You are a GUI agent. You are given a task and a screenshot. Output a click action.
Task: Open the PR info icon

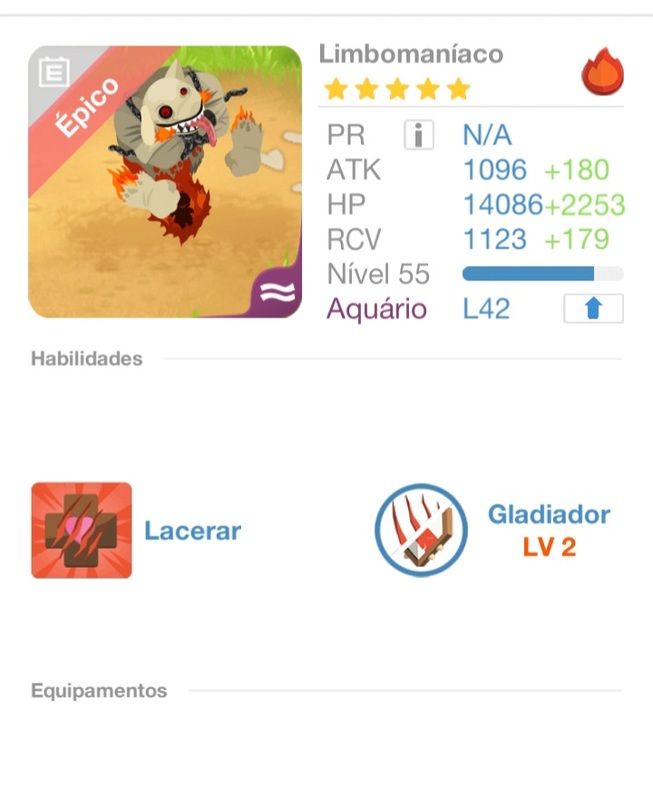(x=419, y=136)
